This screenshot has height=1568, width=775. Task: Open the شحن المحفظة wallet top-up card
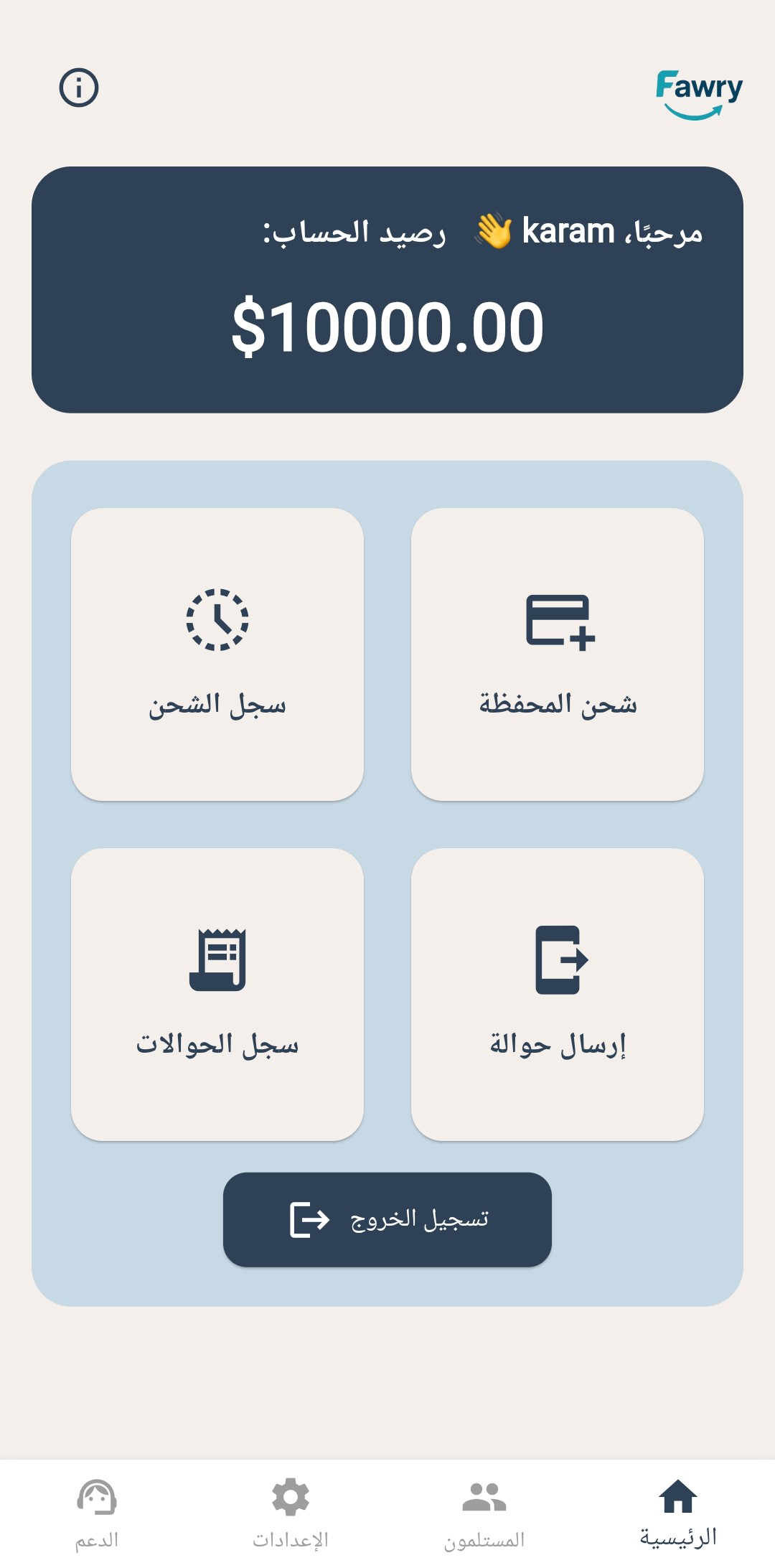coord(557,654)
